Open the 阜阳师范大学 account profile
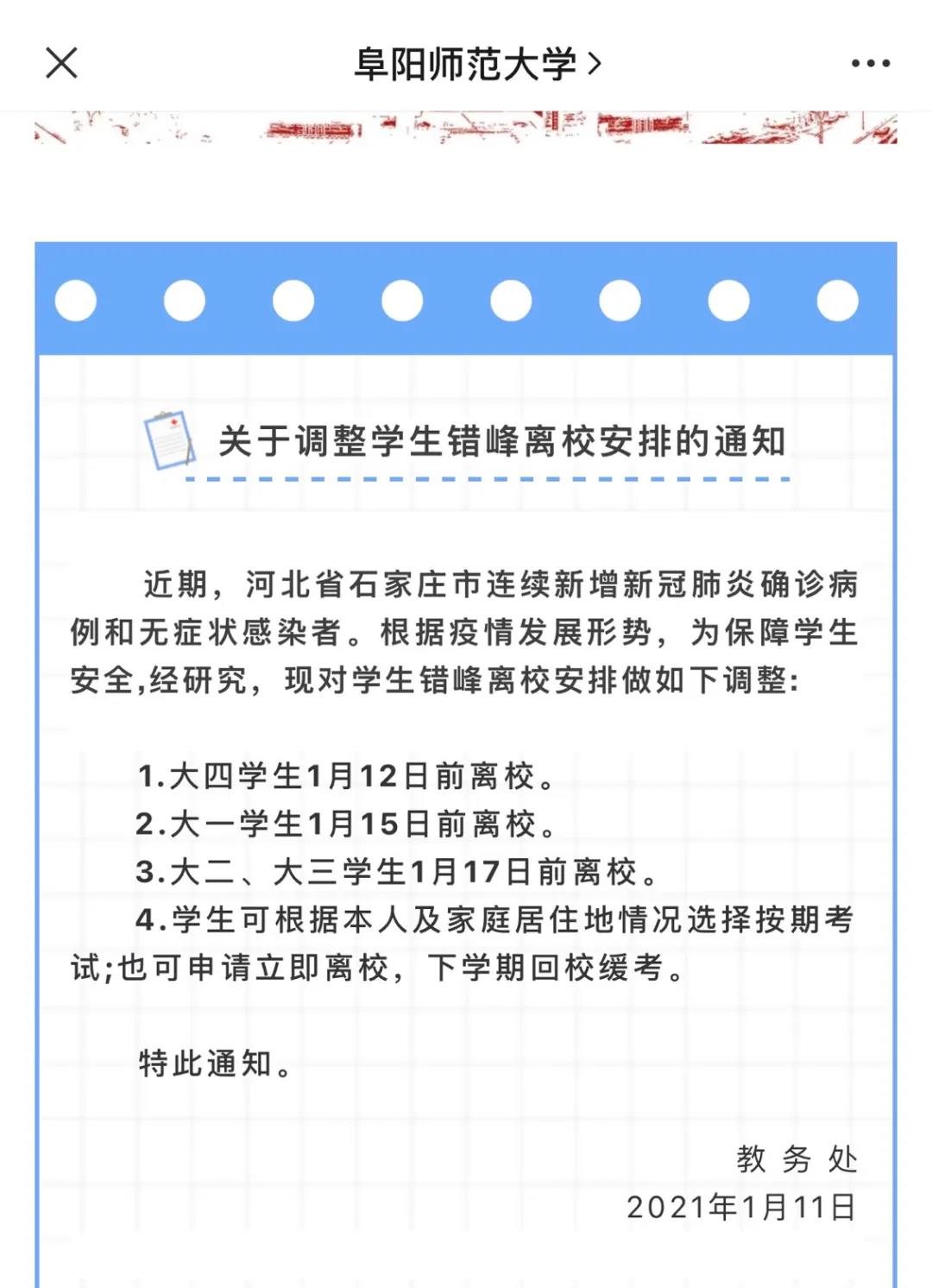The image size is (932, 1288). pos(476,64)
